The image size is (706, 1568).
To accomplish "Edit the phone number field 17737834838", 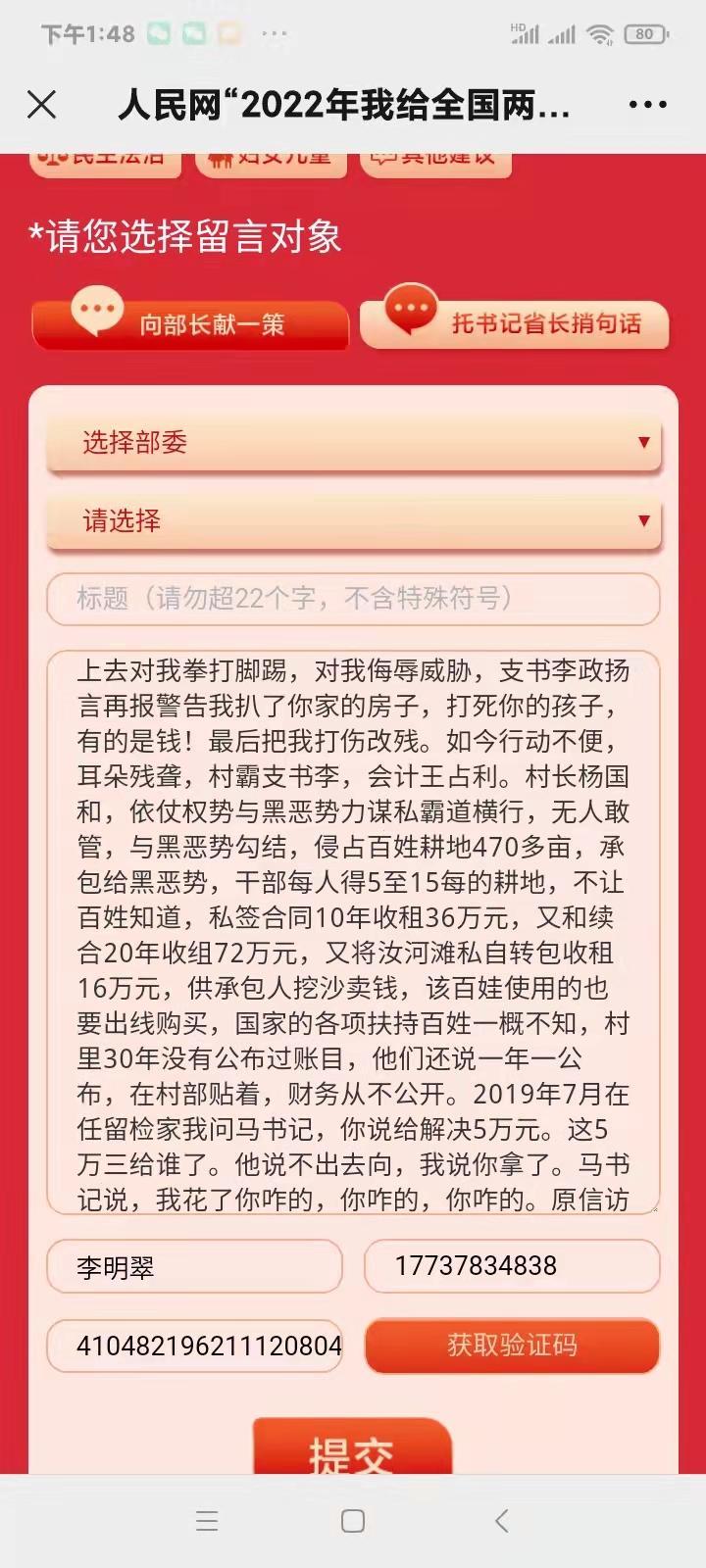I will [x=512, y=1266].
